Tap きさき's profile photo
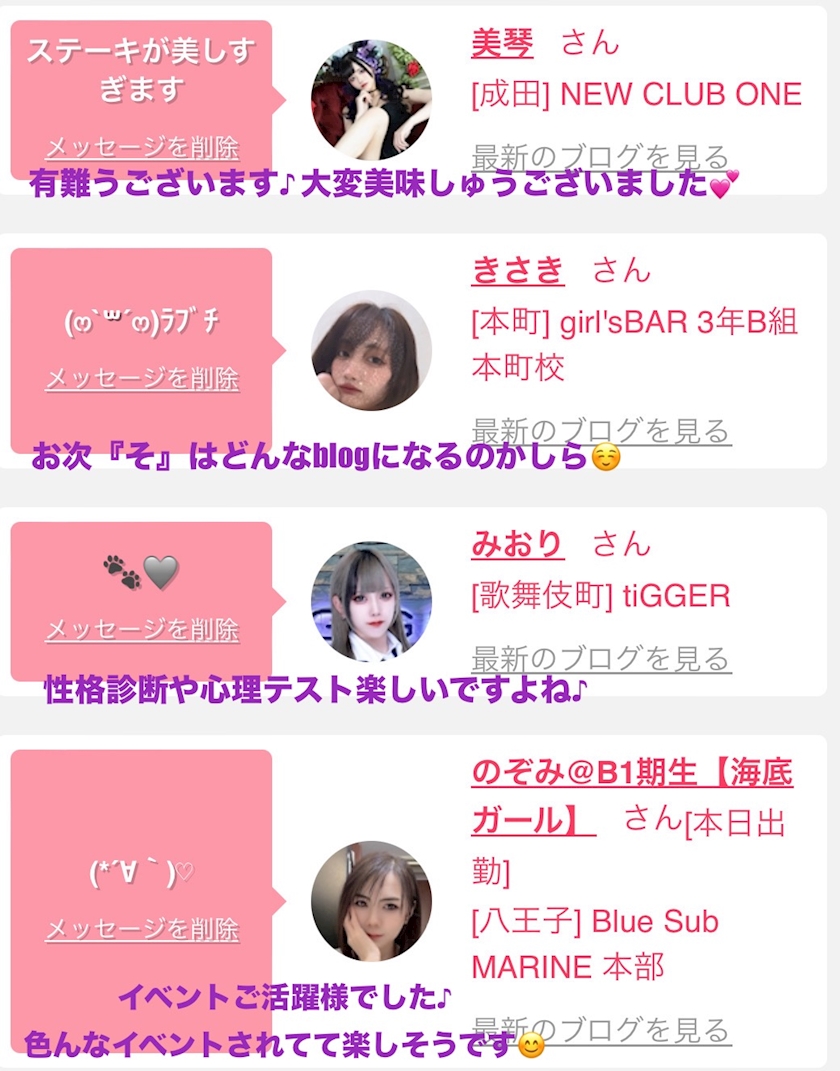 click(371, 350)
